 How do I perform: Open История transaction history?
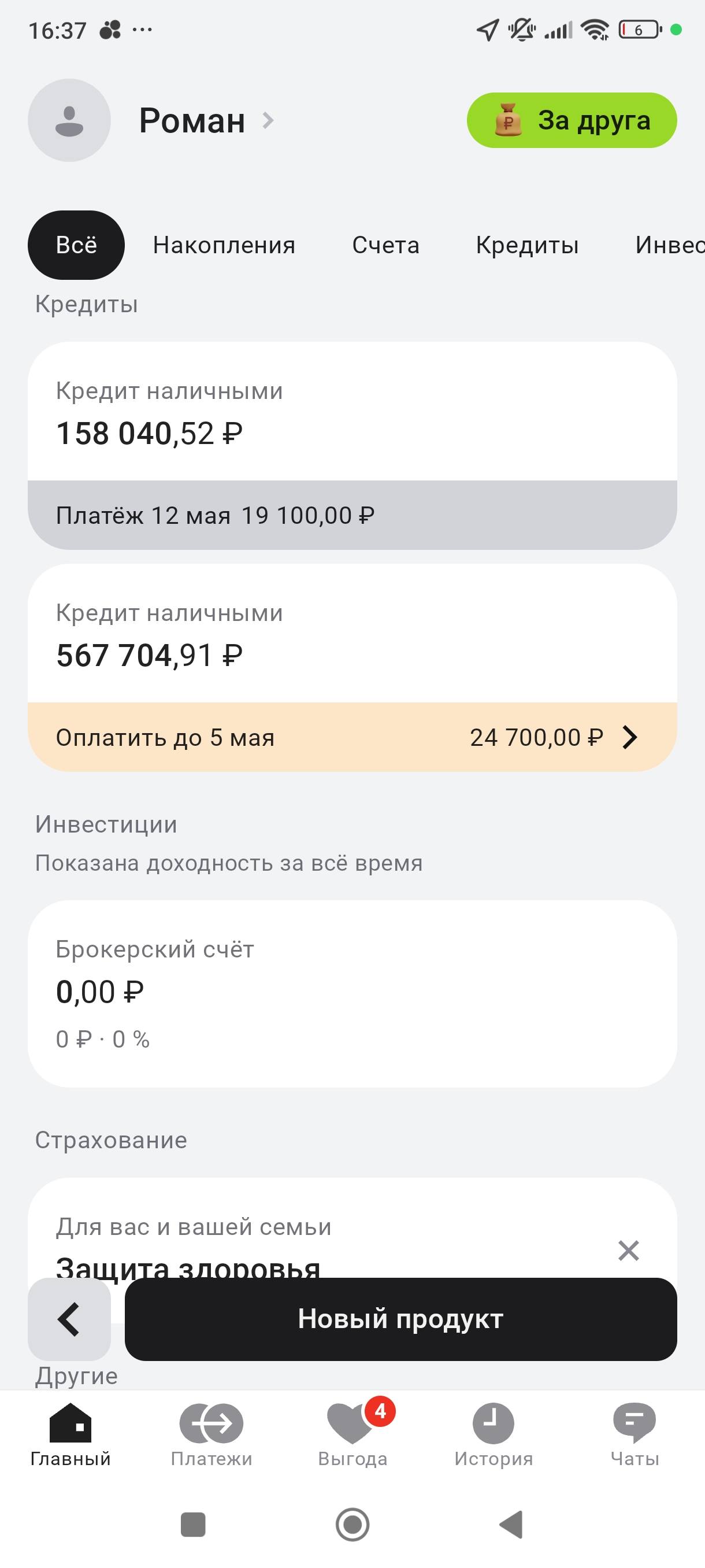494,1425
